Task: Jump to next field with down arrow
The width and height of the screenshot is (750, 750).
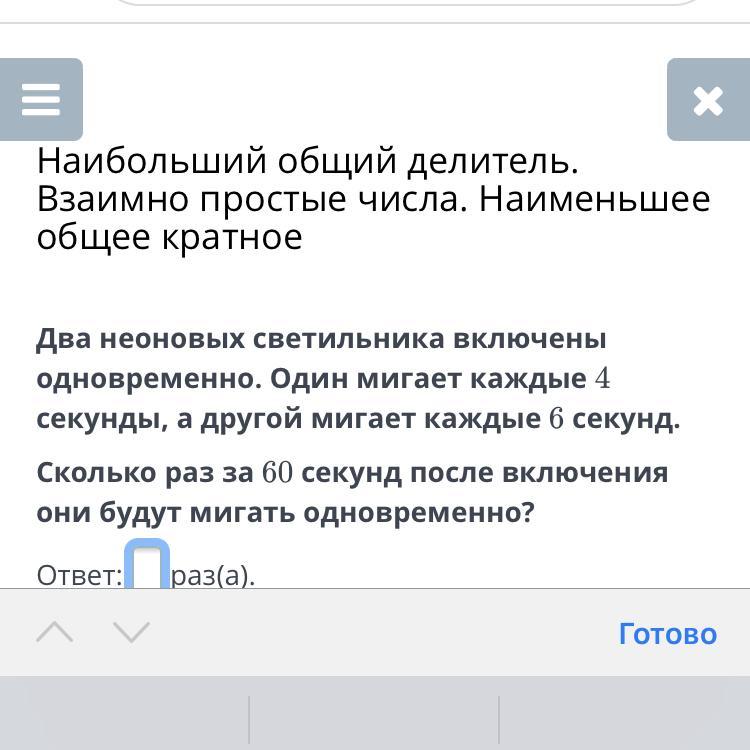Action: [131, 633]
